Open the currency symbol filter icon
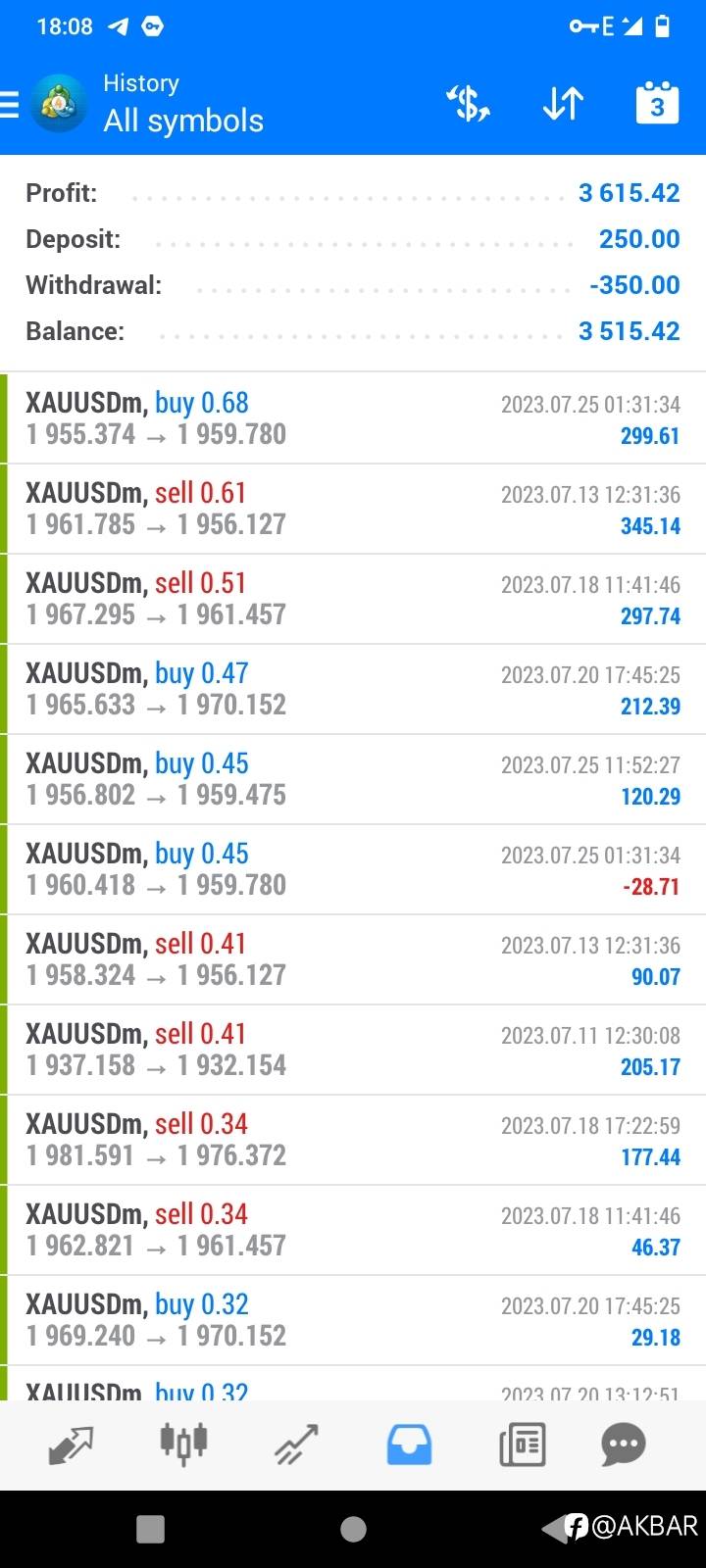The width and height of the screenshot is (706, 1568). (x=469, y=103)
